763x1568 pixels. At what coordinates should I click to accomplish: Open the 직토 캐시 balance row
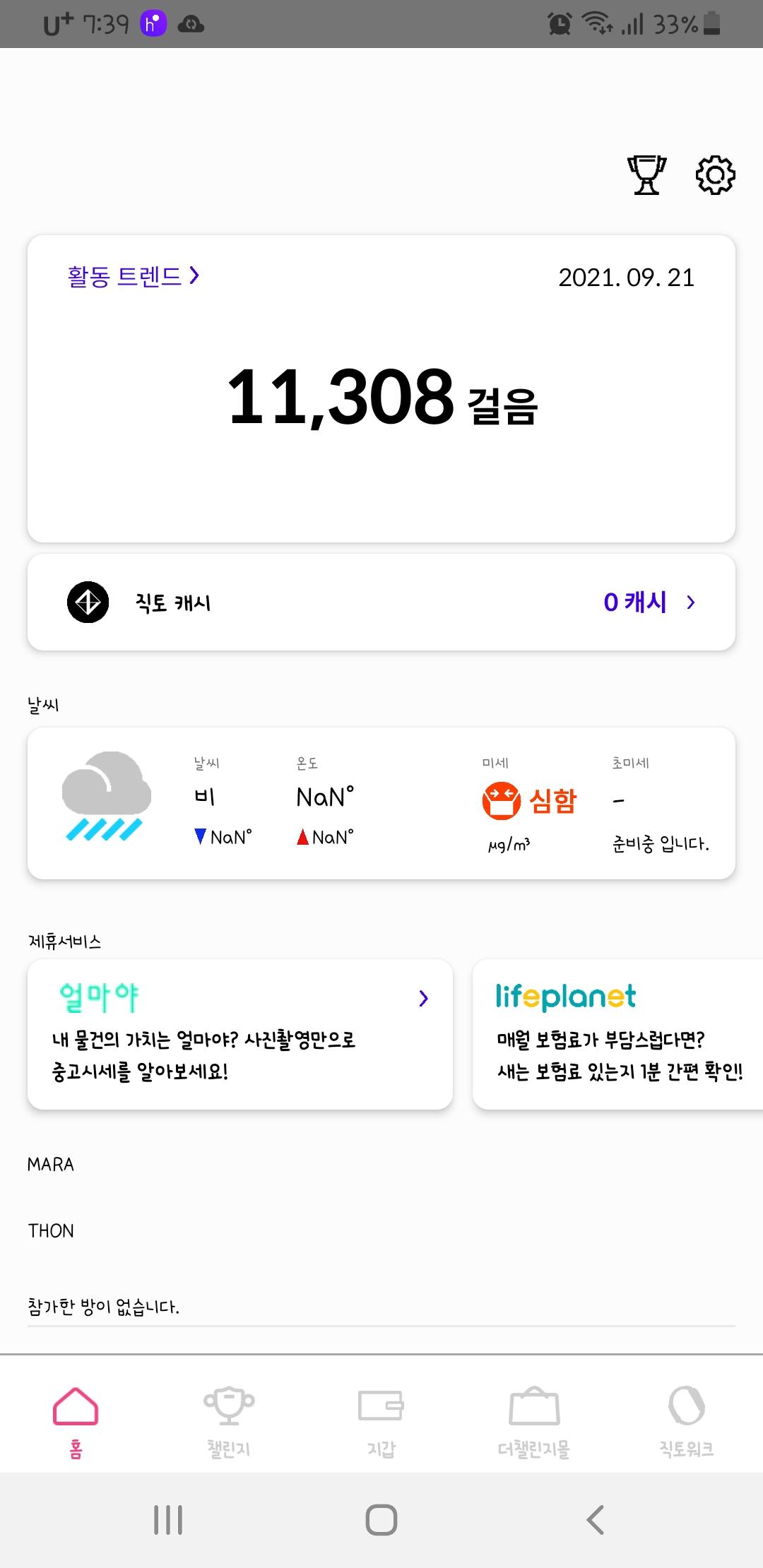(x=381, y=602)
